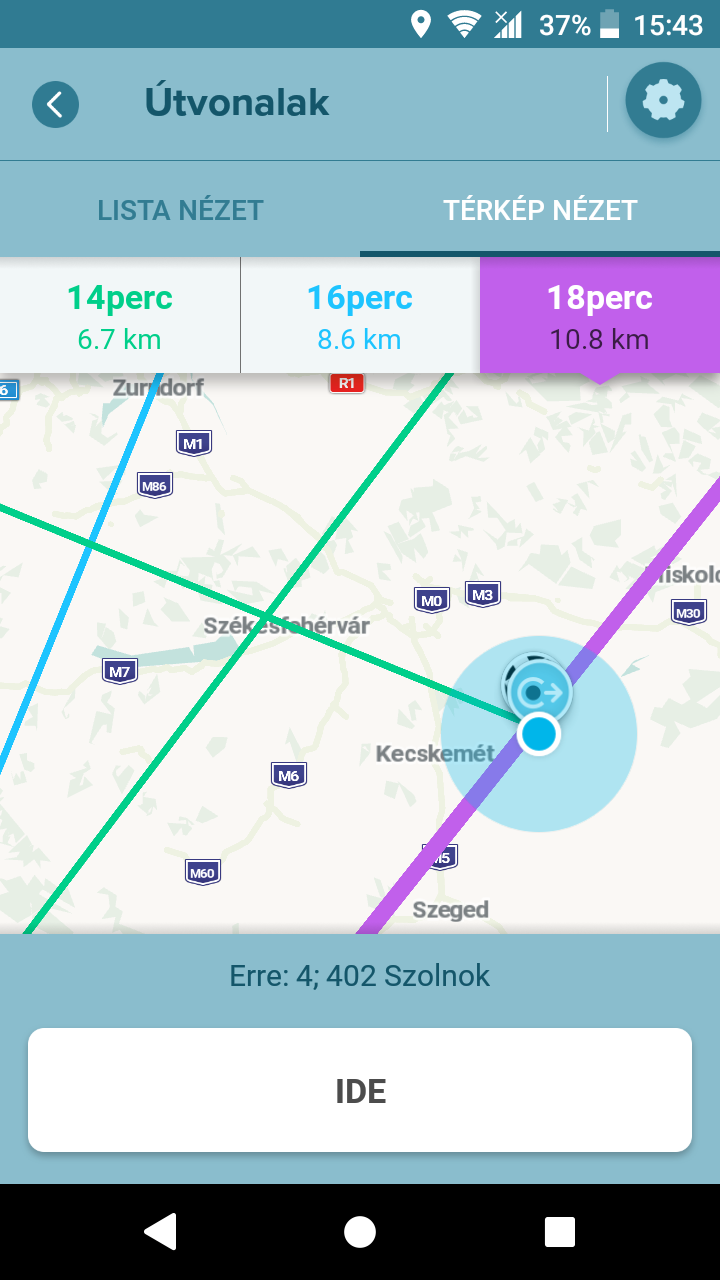Tap the system home button

click(360, 1232)
